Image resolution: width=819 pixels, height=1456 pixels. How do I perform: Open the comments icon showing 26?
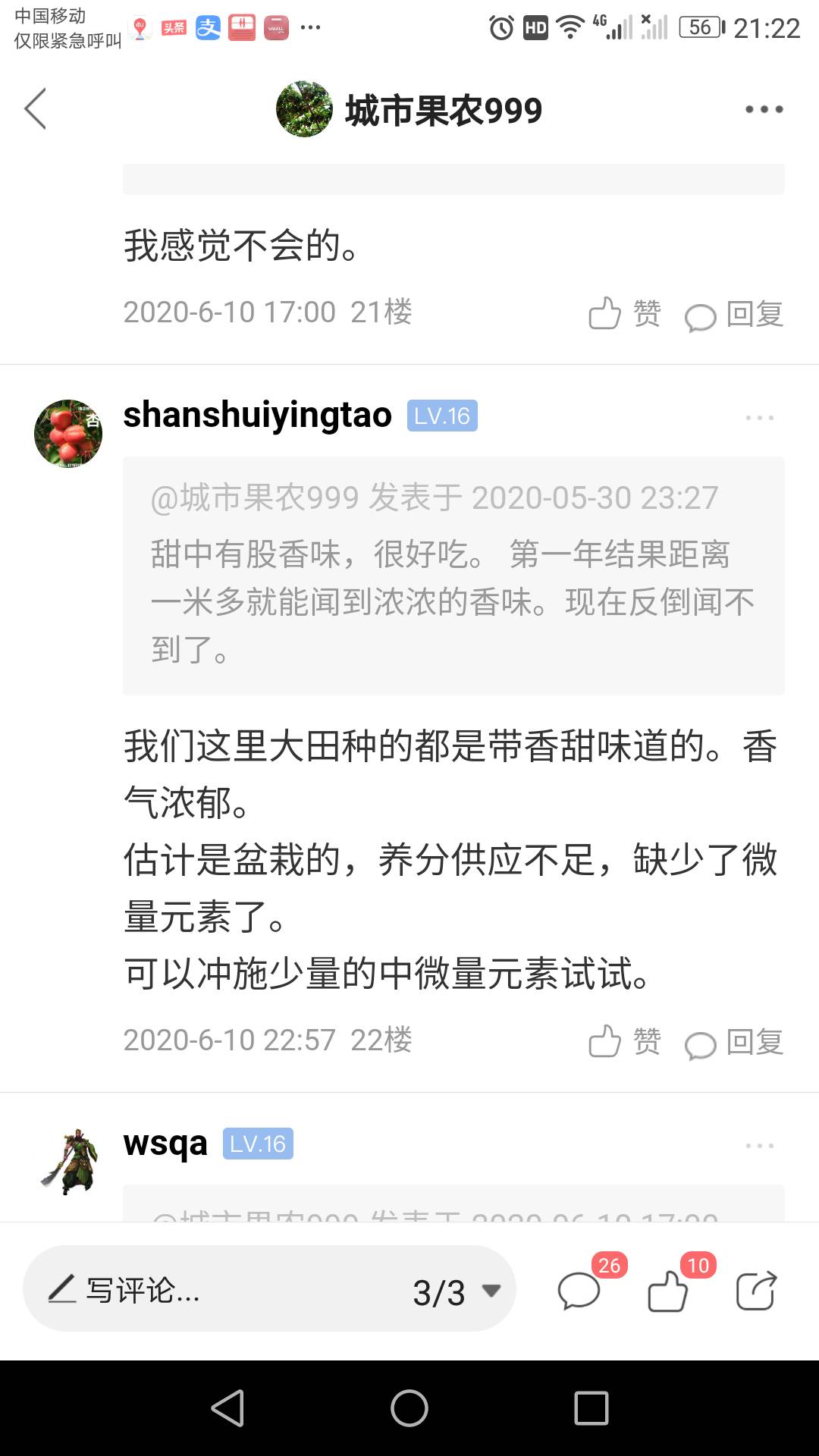coord(580,1289)
